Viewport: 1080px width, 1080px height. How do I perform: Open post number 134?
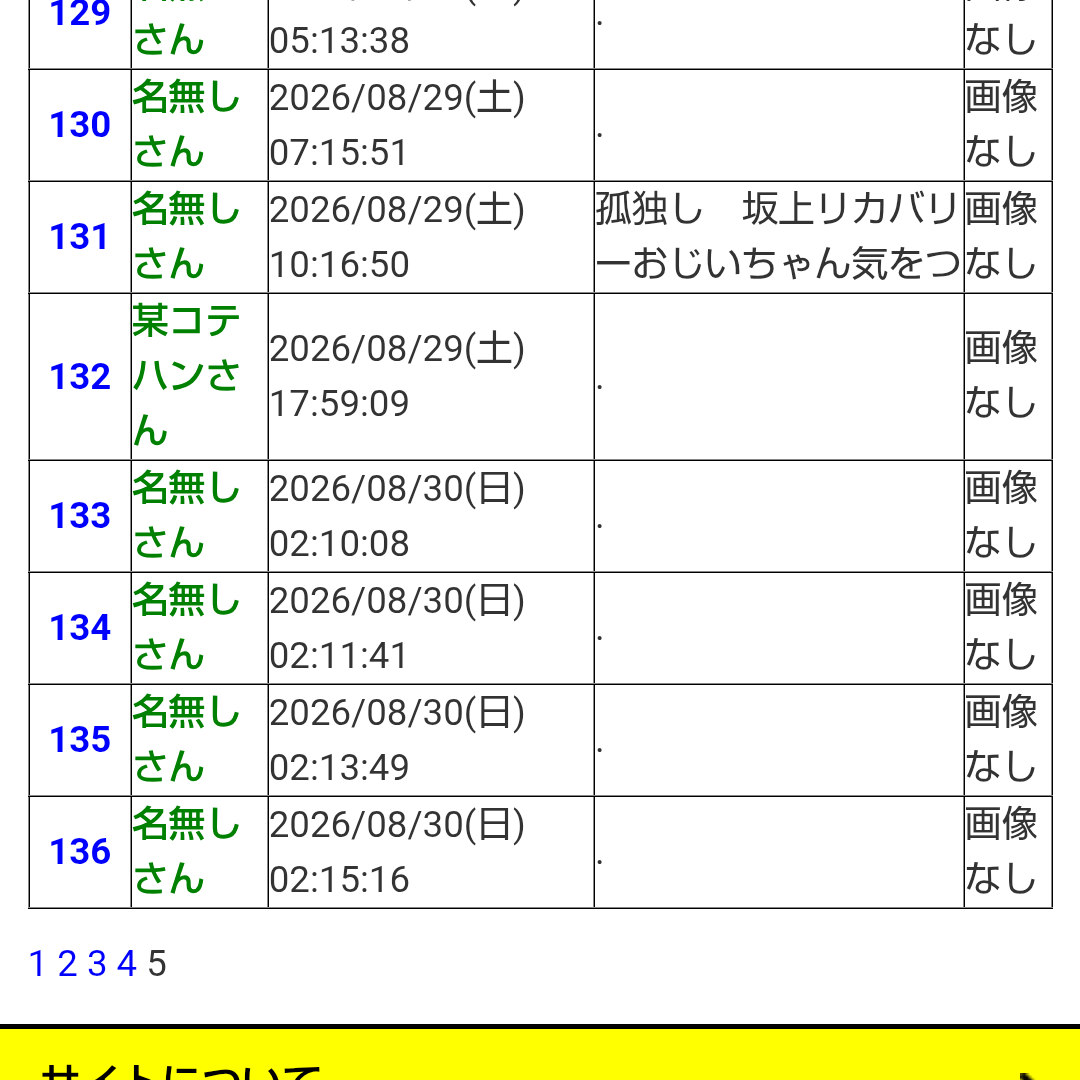80,628
